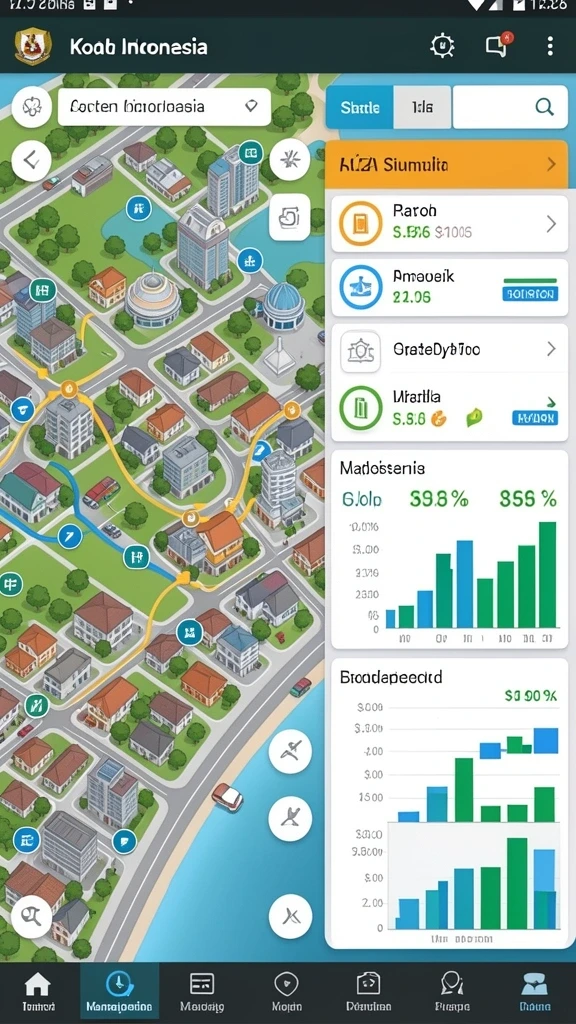Open the Raroh row

coord(449,223)
